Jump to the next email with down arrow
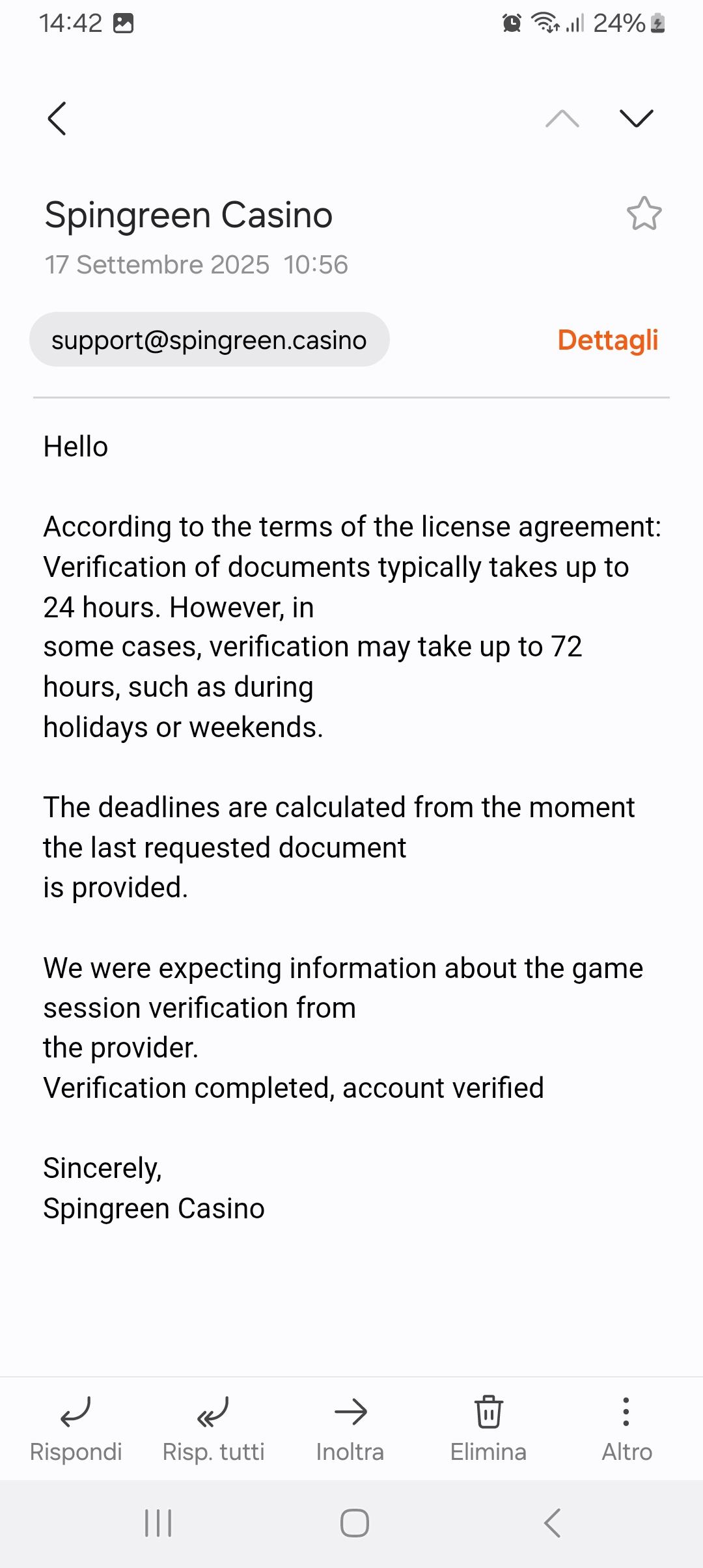This screenshot has width=703, height=1568. (x=636, y=118)
